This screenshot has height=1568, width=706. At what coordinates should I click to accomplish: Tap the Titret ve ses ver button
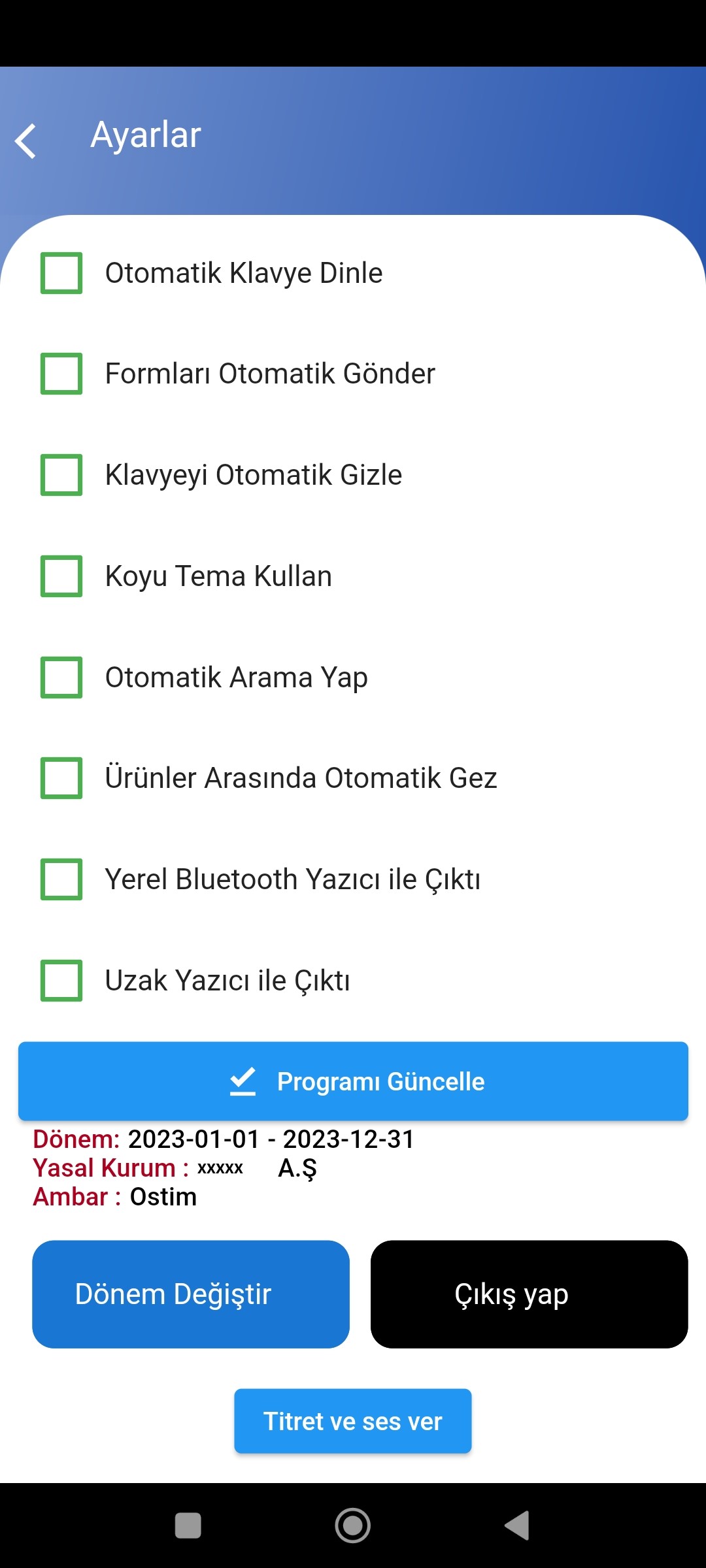[353, 1421]
